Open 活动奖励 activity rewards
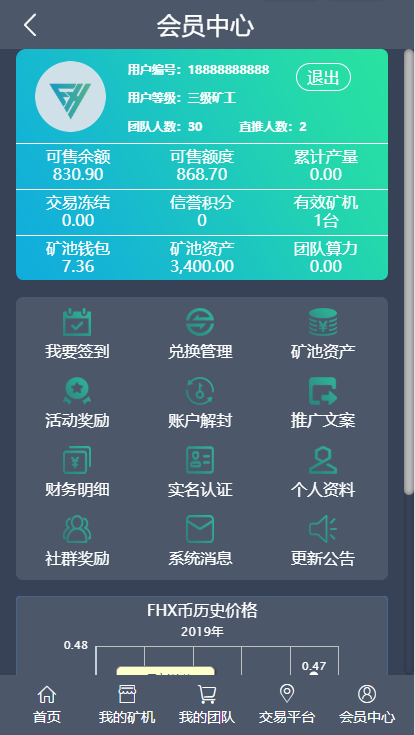The height and width of the screenshot is (735, 415). (x=77, y=403)
